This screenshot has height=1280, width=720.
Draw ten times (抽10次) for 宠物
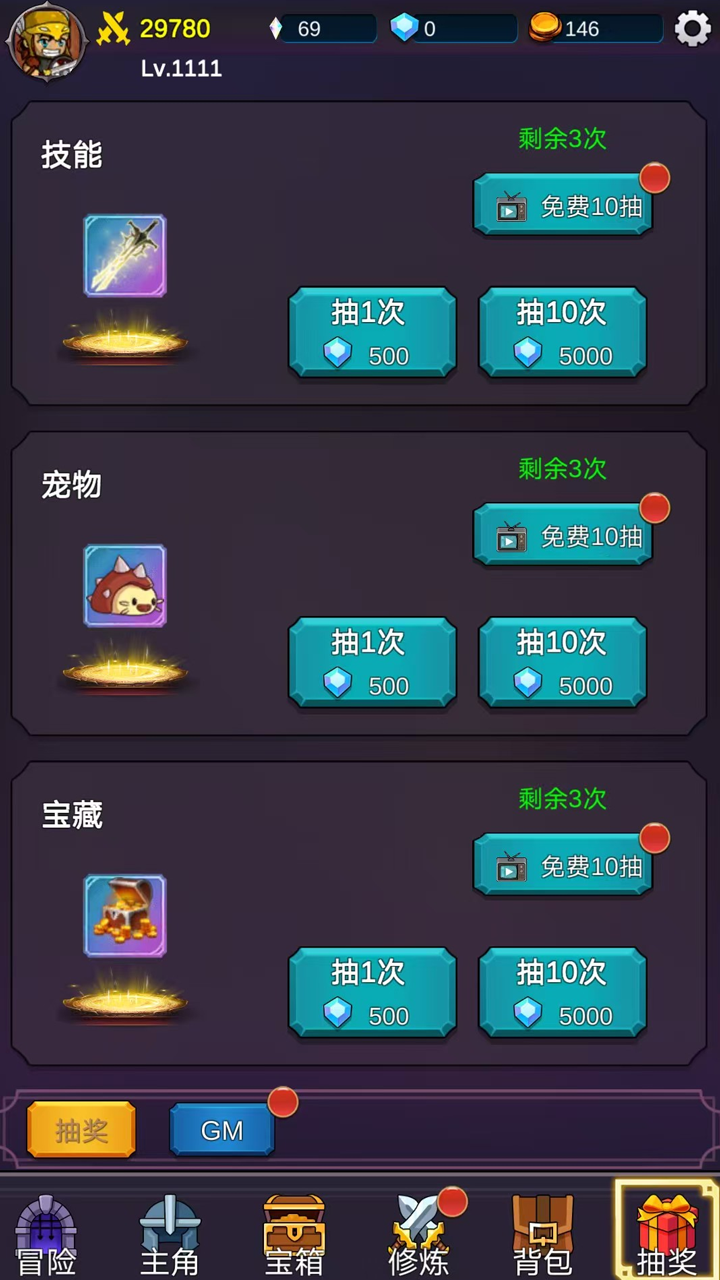coord(562,663)
